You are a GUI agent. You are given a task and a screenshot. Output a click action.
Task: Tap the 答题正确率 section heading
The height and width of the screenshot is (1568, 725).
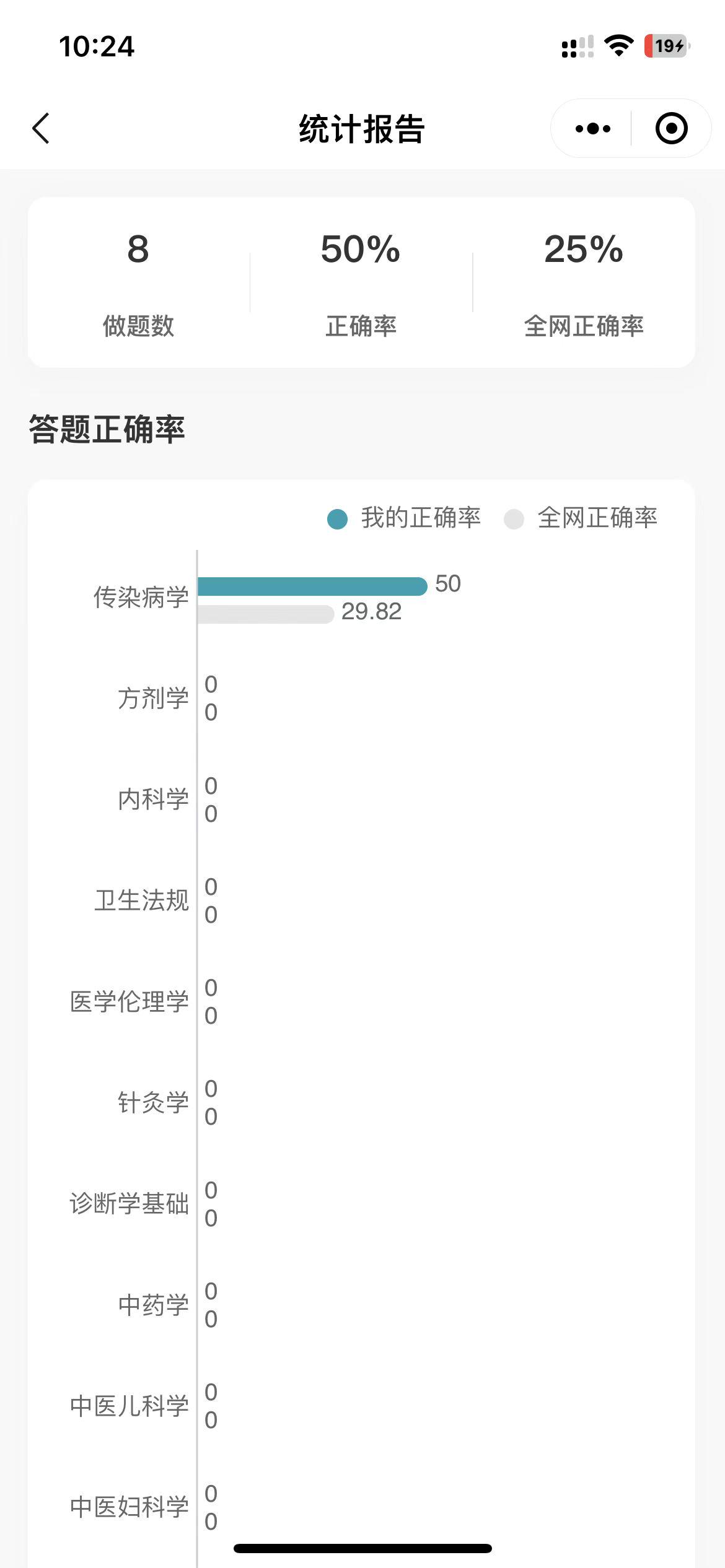pyautogui.click(x=108, y=427)
